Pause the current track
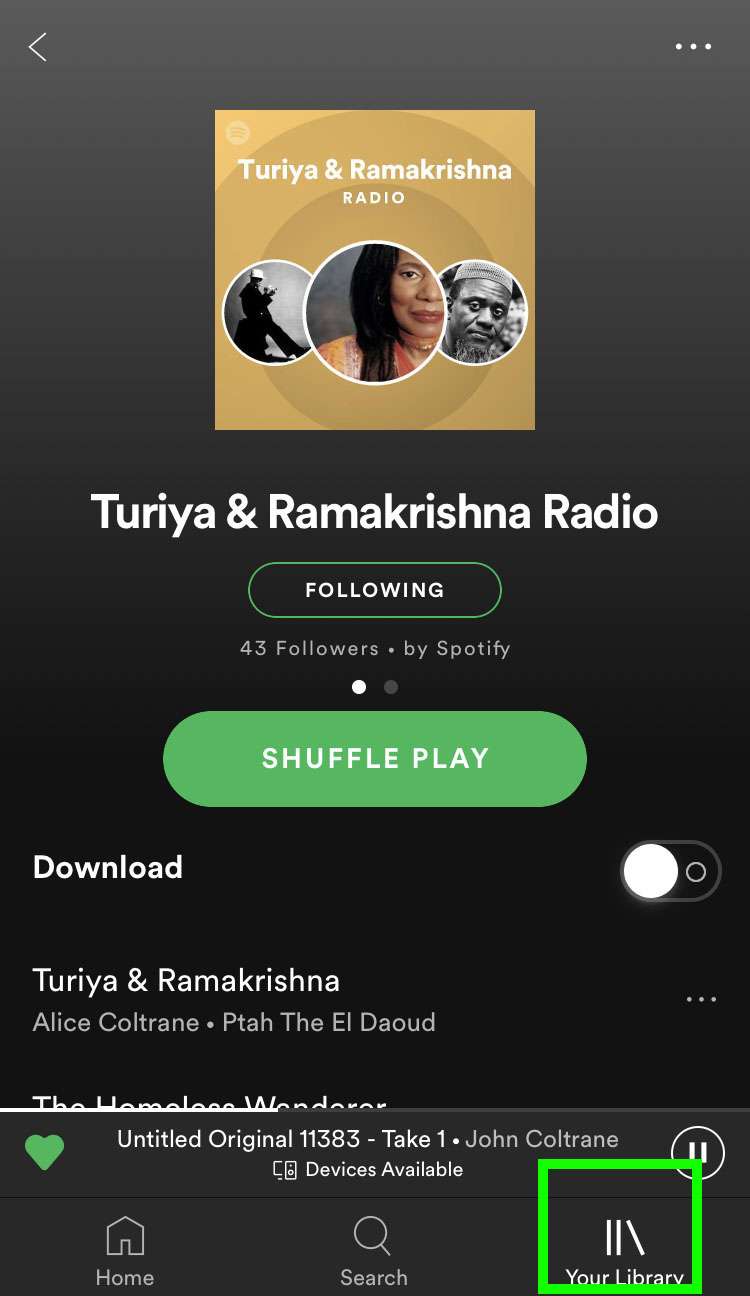 coord(696,1151)
